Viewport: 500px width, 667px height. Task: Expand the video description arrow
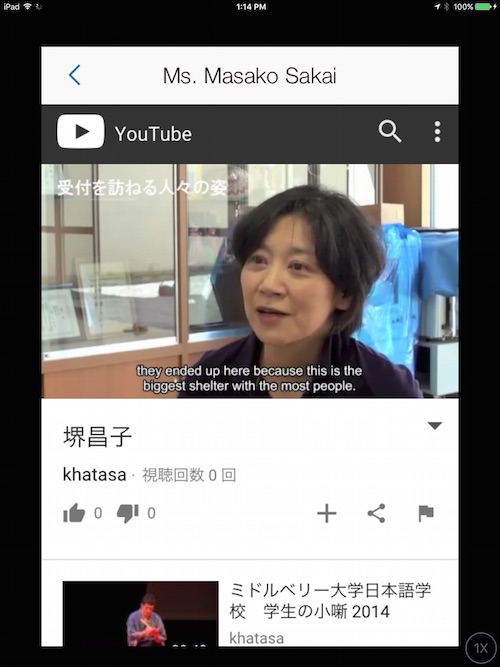coord(434,426)
